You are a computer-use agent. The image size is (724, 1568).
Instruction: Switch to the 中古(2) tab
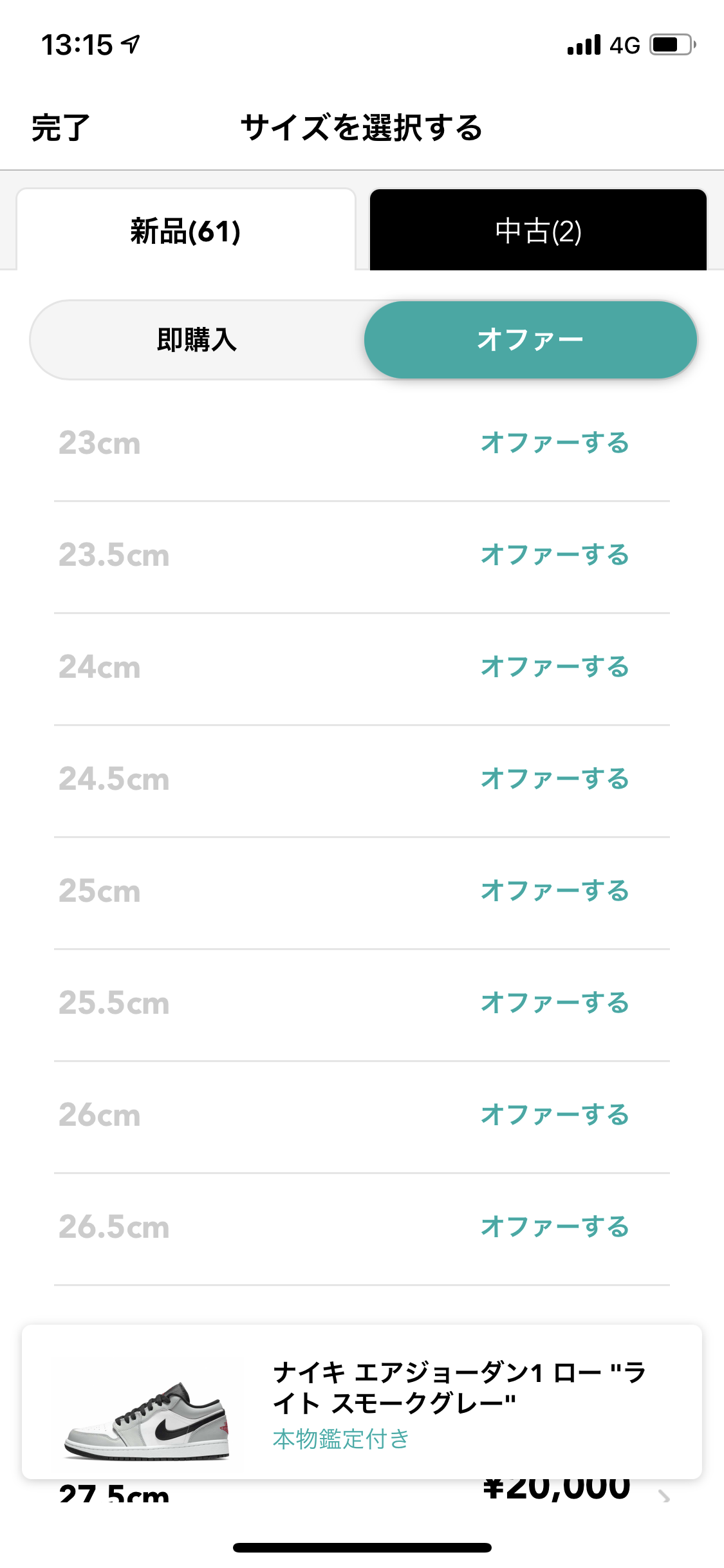(x=538, y=230)
